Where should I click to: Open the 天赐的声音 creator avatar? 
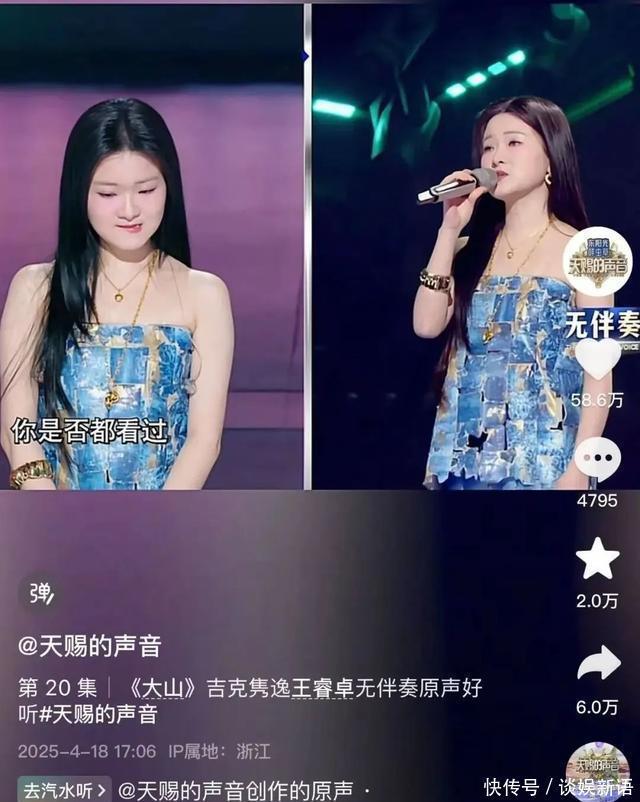[598, 263]
